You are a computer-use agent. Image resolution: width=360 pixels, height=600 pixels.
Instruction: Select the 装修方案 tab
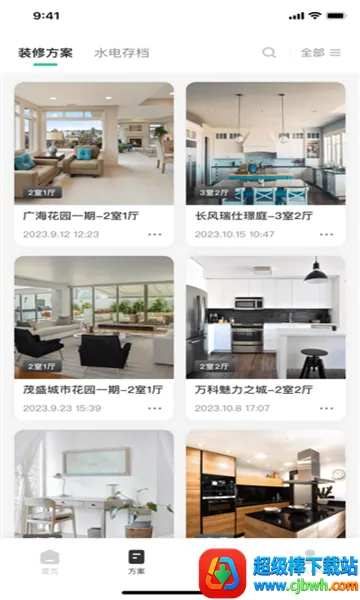click(45, 53)
